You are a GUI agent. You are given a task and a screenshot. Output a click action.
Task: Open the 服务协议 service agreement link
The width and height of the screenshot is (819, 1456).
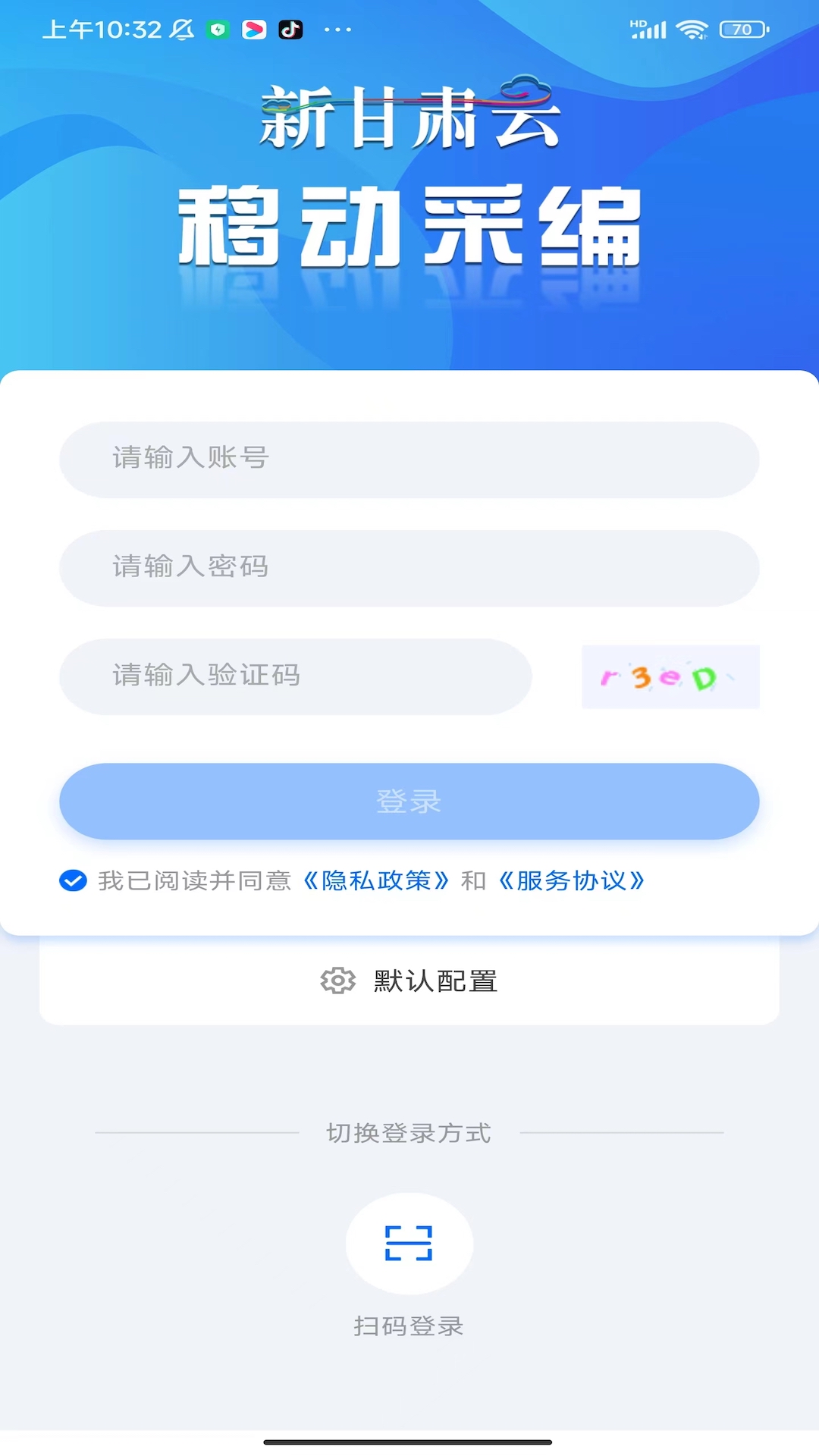pyautogui.click(x=571, y=880)
